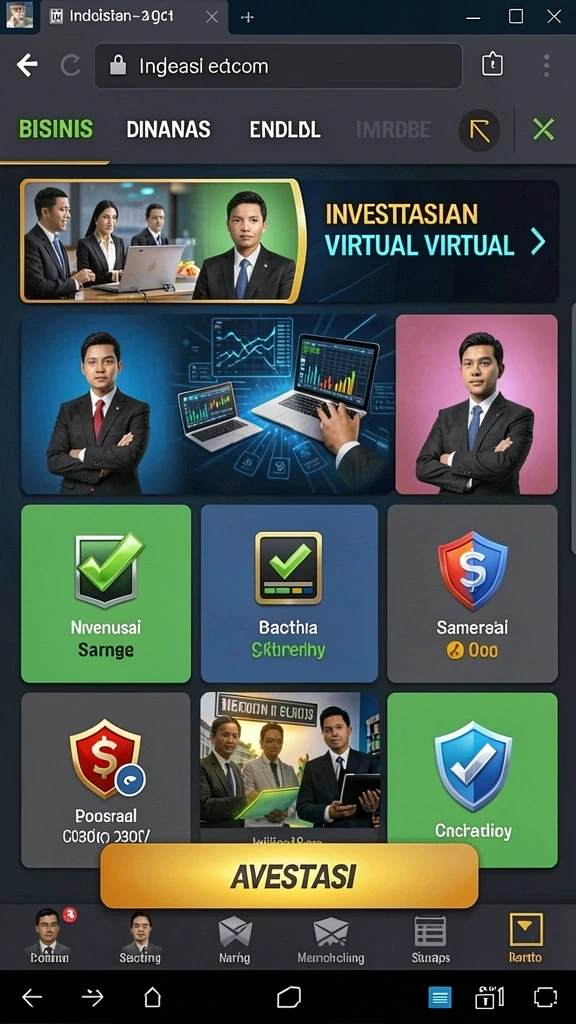Switch to the DINANAS tab

168,129
